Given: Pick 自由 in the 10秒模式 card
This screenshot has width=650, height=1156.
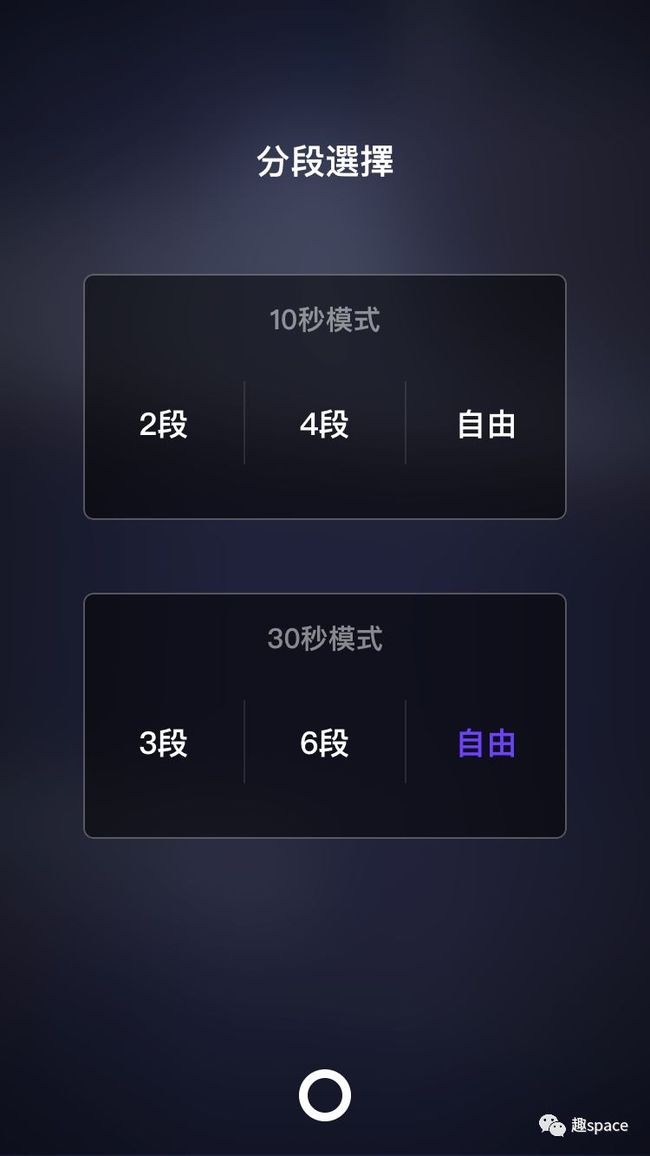Looking at the screenshot, I should (x=486, y=425).
